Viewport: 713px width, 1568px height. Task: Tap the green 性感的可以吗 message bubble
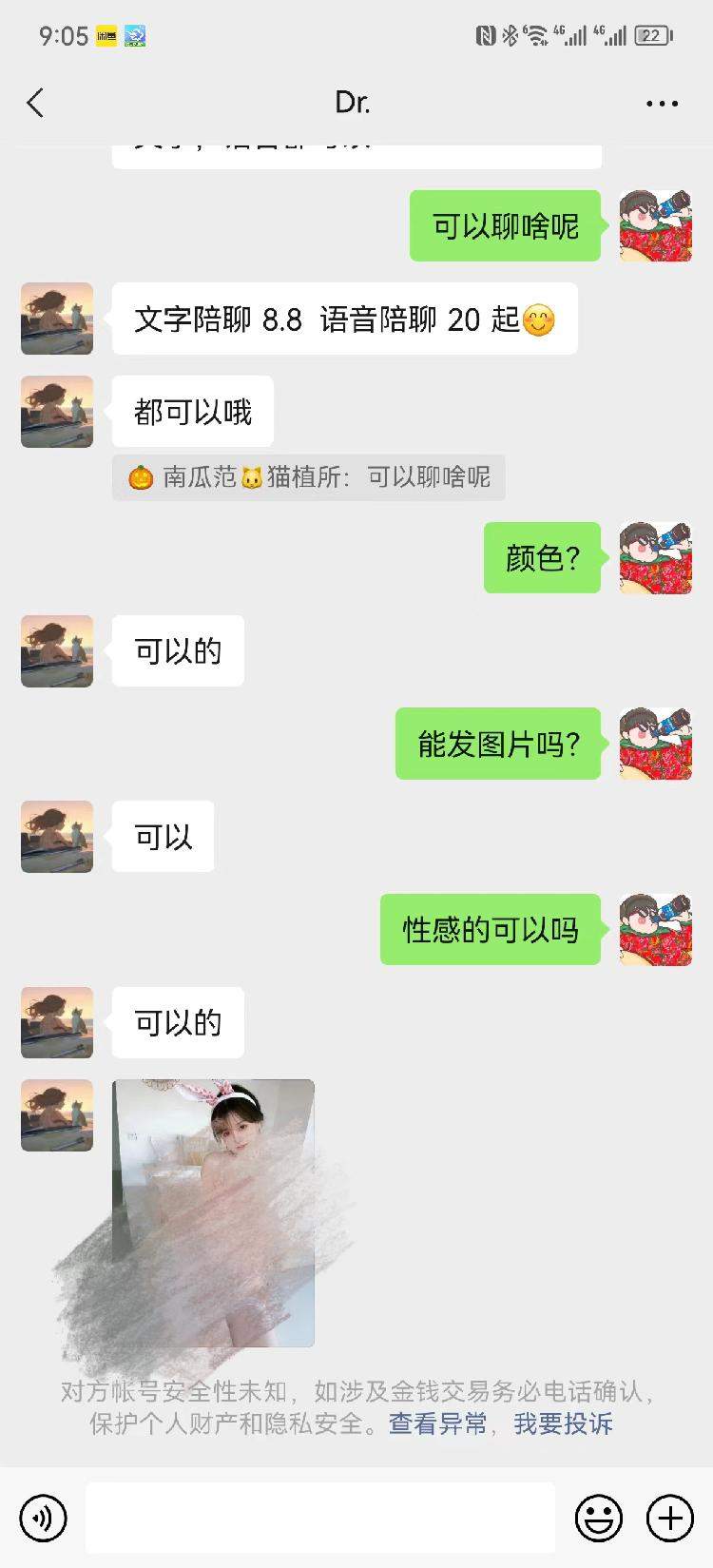pyautogui.click(x=490, y=931)
